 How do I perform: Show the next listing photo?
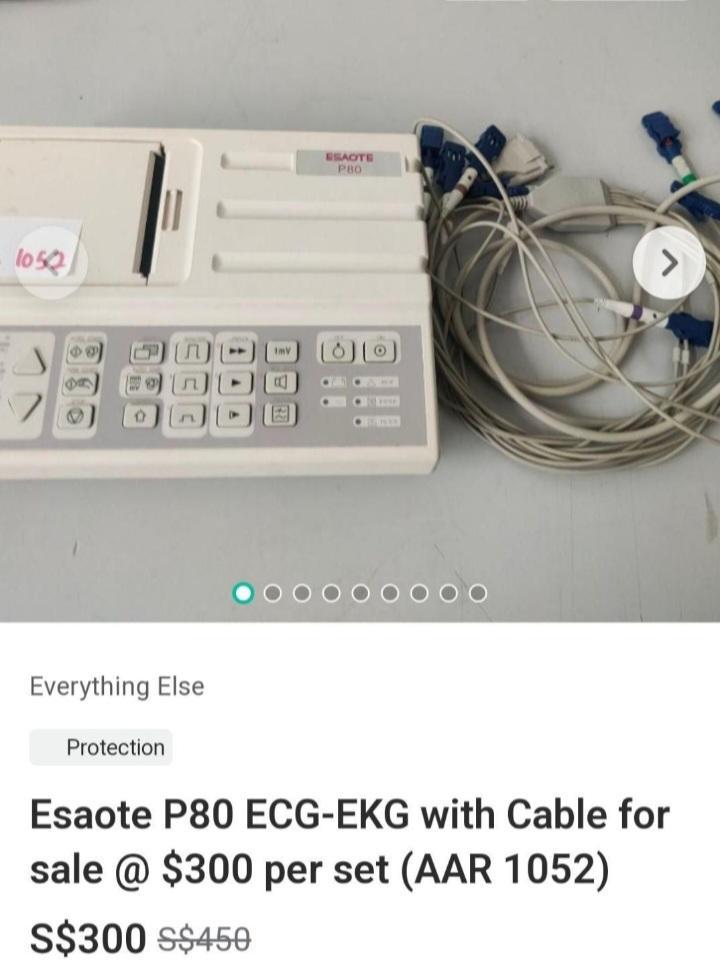[x=669, y=263]
